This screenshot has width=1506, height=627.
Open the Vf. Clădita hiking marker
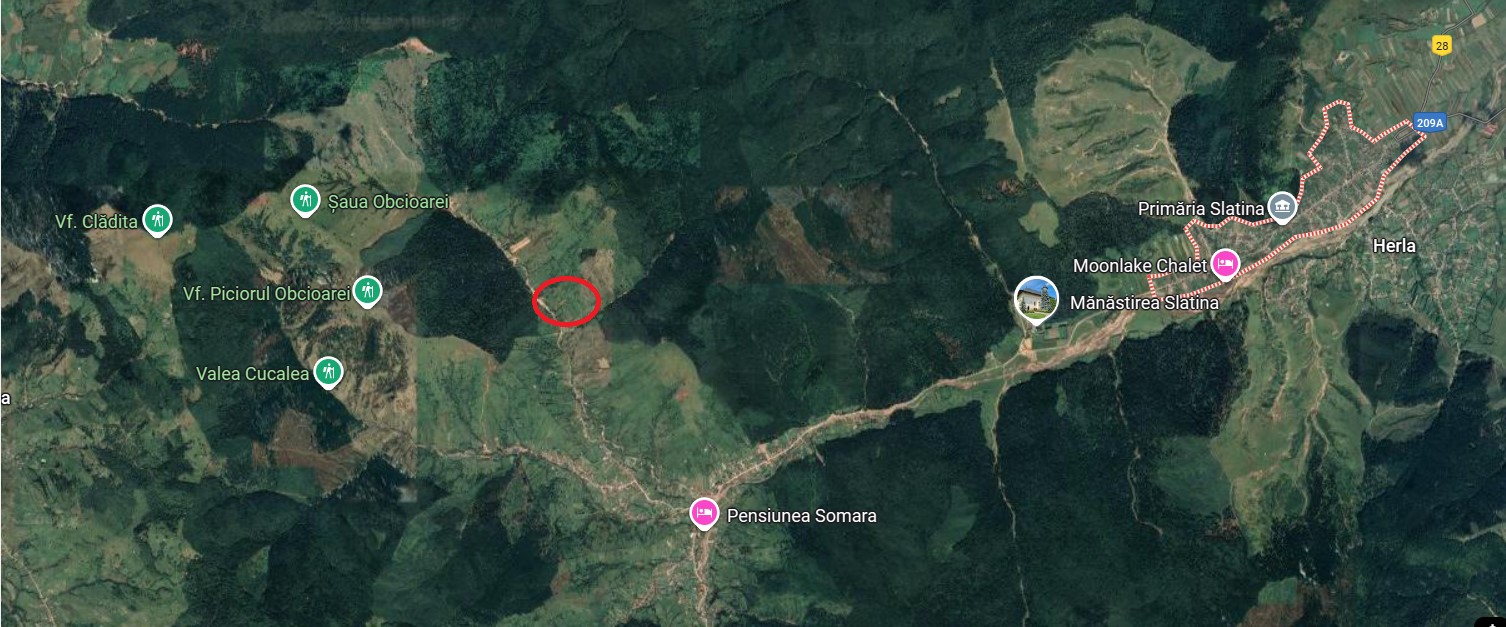click(156, 219)
